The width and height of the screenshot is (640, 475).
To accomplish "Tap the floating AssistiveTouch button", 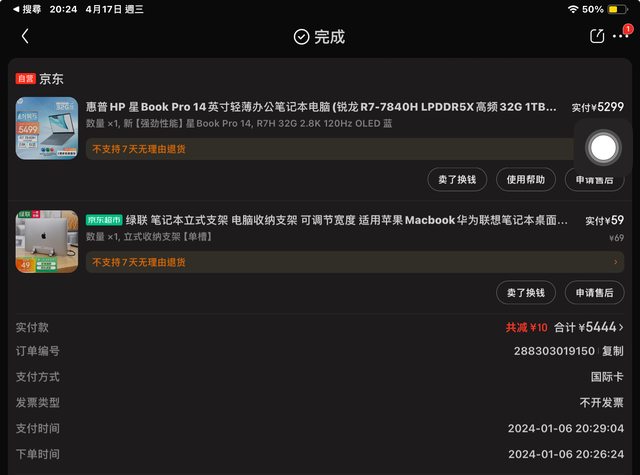I will point(603,148).
